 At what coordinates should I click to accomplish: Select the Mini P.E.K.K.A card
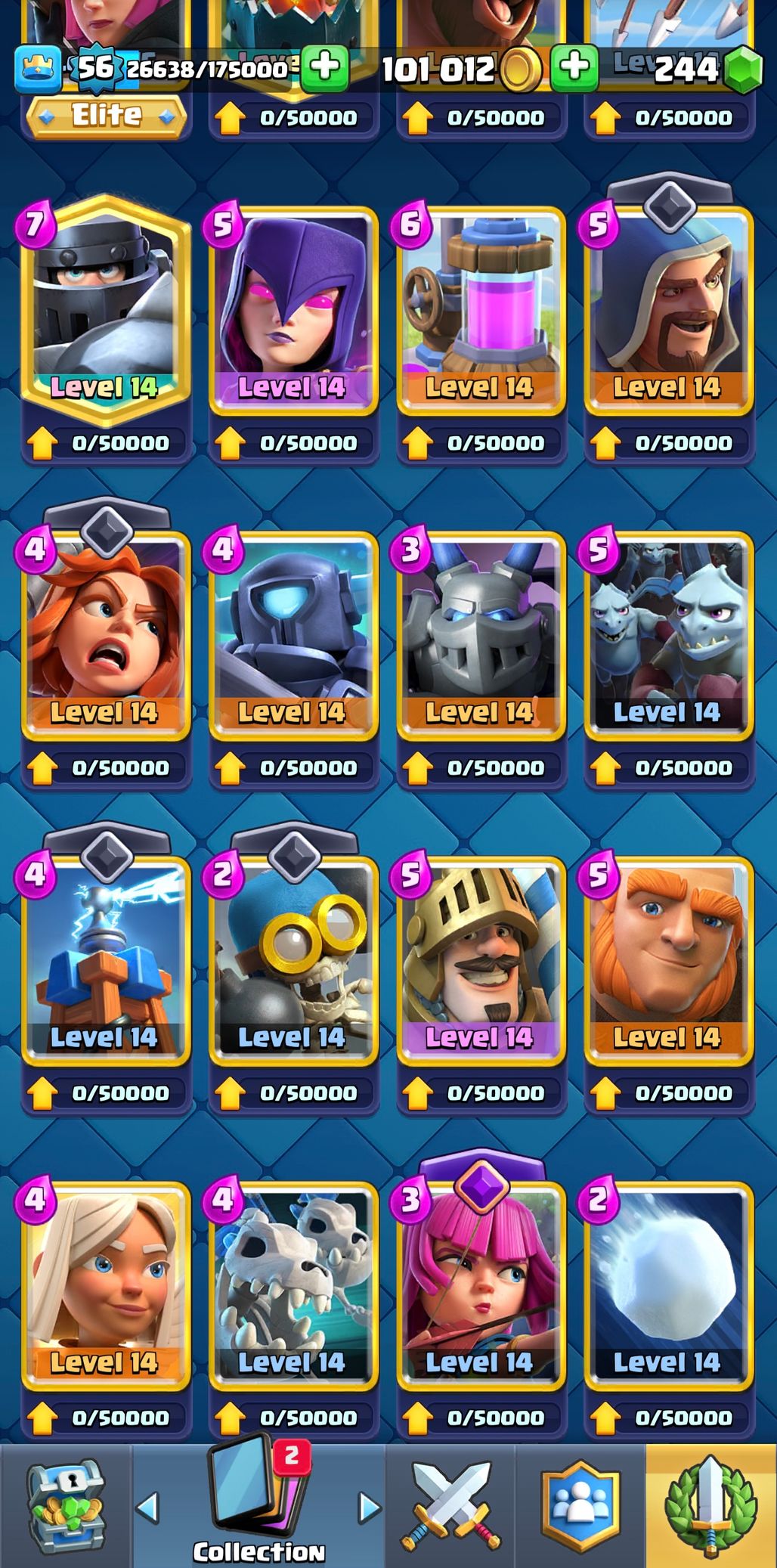pos(293,635)
